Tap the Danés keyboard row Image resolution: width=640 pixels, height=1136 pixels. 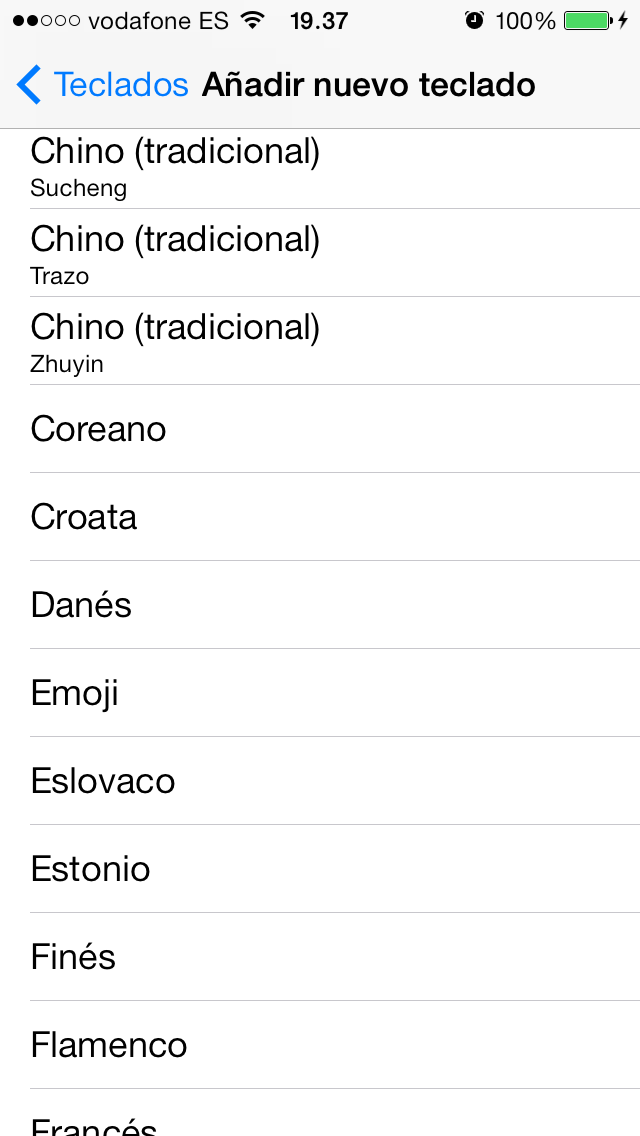320,605
